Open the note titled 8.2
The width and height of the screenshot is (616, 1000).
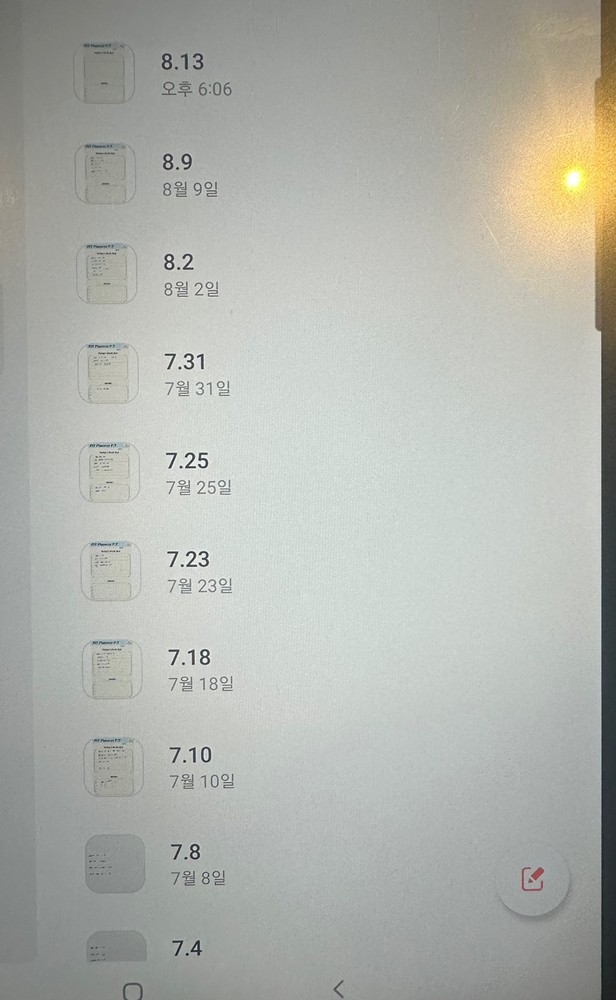[x=179, y=263]
